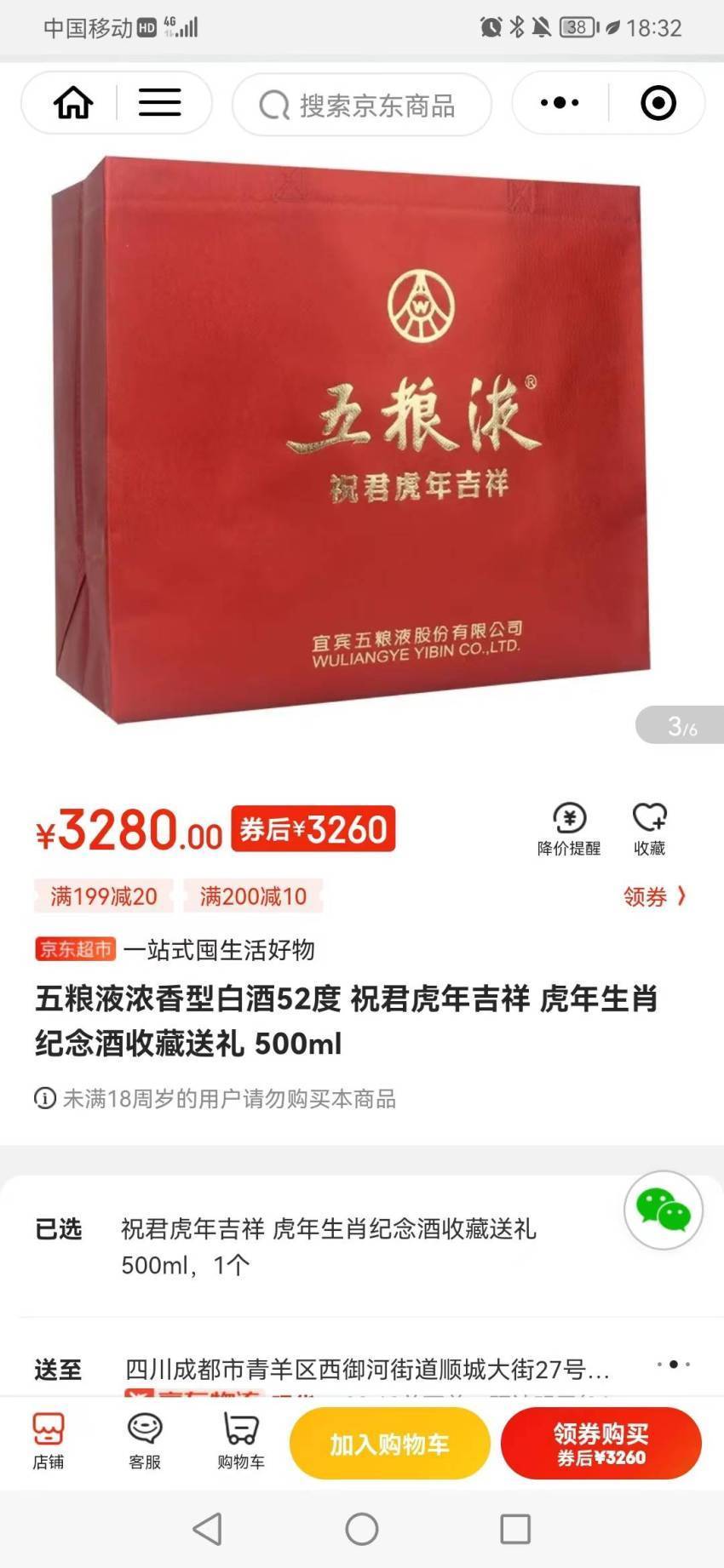The height and width of the screenshot is (1568, 724).
Task: Visit the 店铺 store page
Action: coord(49,1442)
